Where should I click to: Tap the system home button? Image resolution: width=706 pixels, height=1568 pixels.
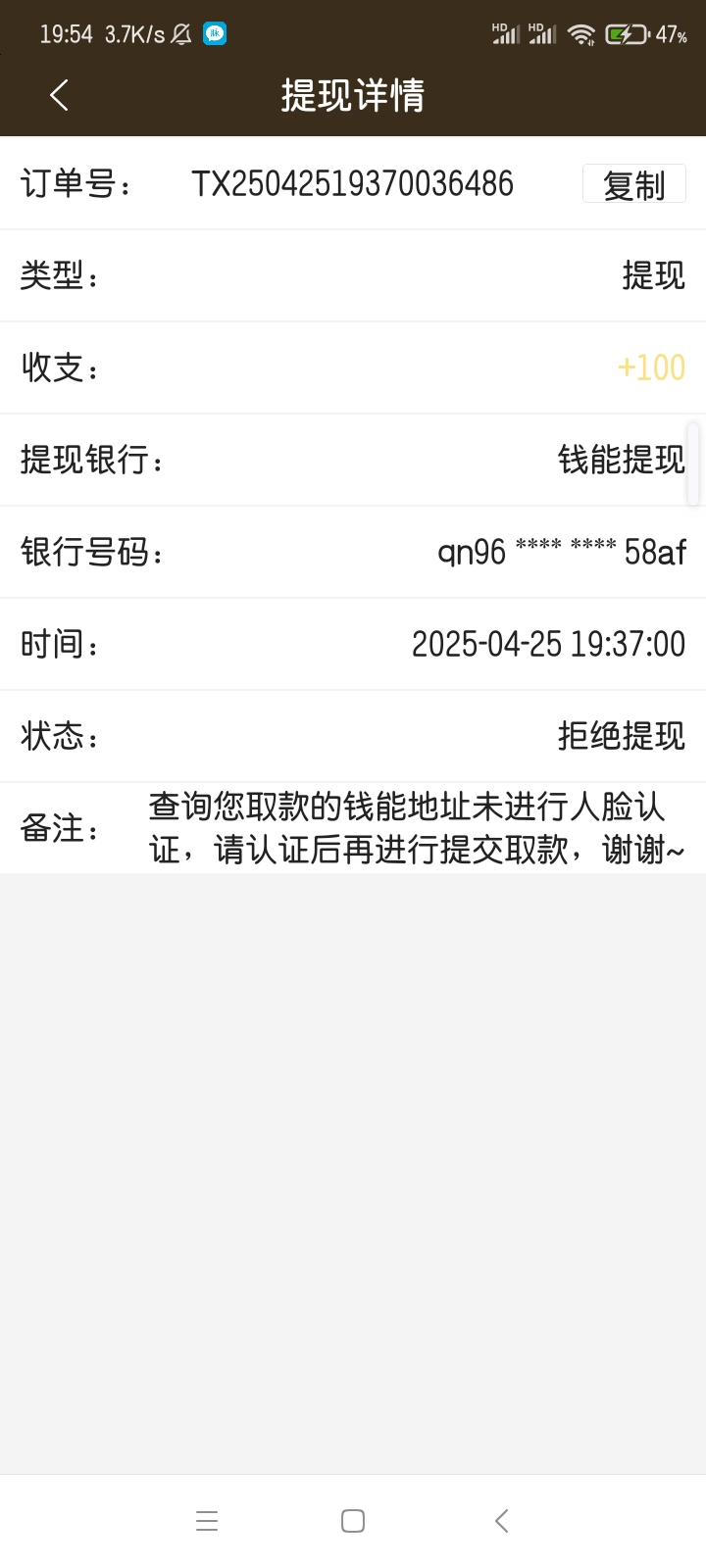pyautogui.click(x=353, y=1521)
